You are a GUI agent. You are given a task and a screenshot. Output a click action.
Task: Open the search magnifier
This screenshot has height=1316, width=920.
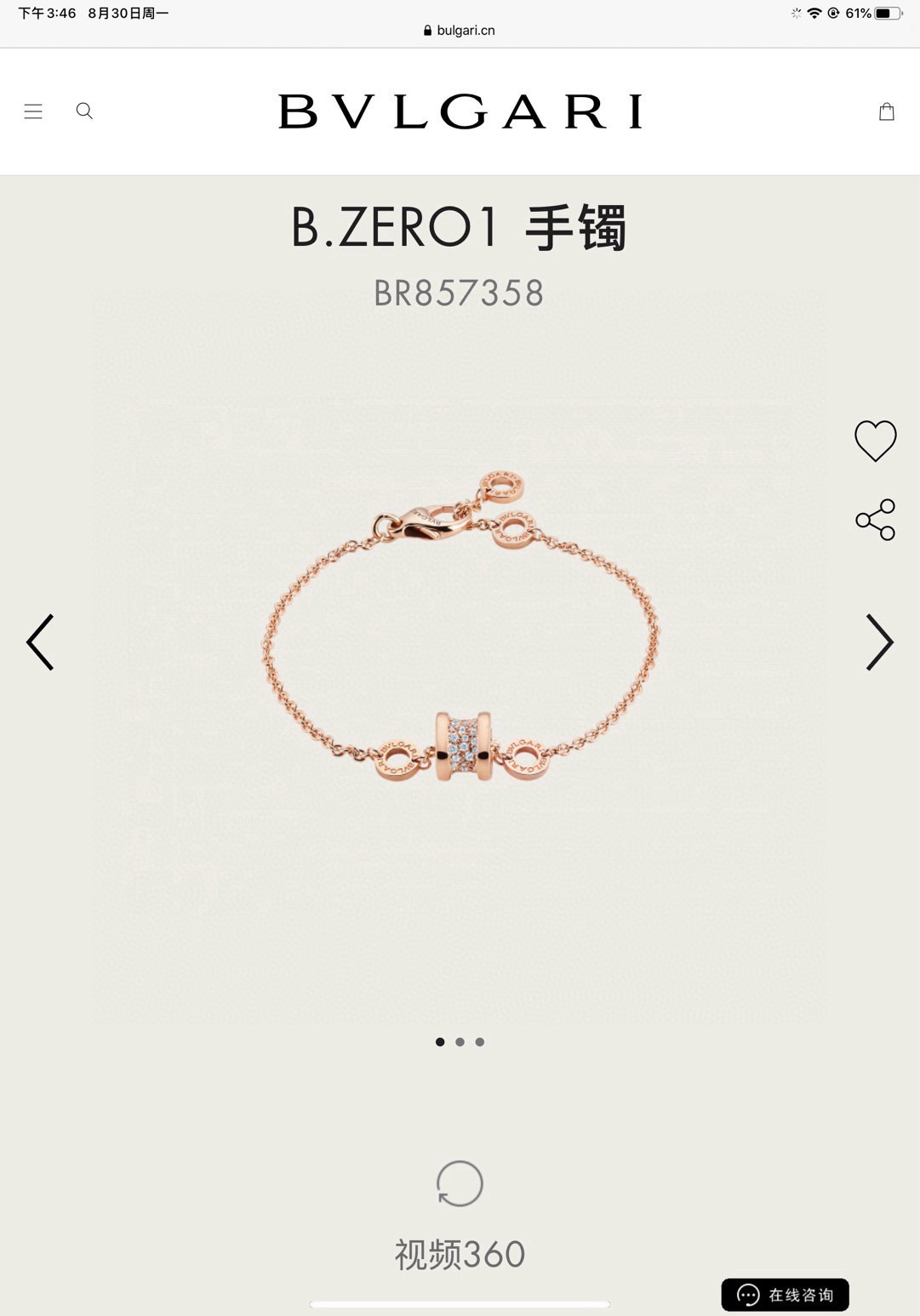click(84, 111)
